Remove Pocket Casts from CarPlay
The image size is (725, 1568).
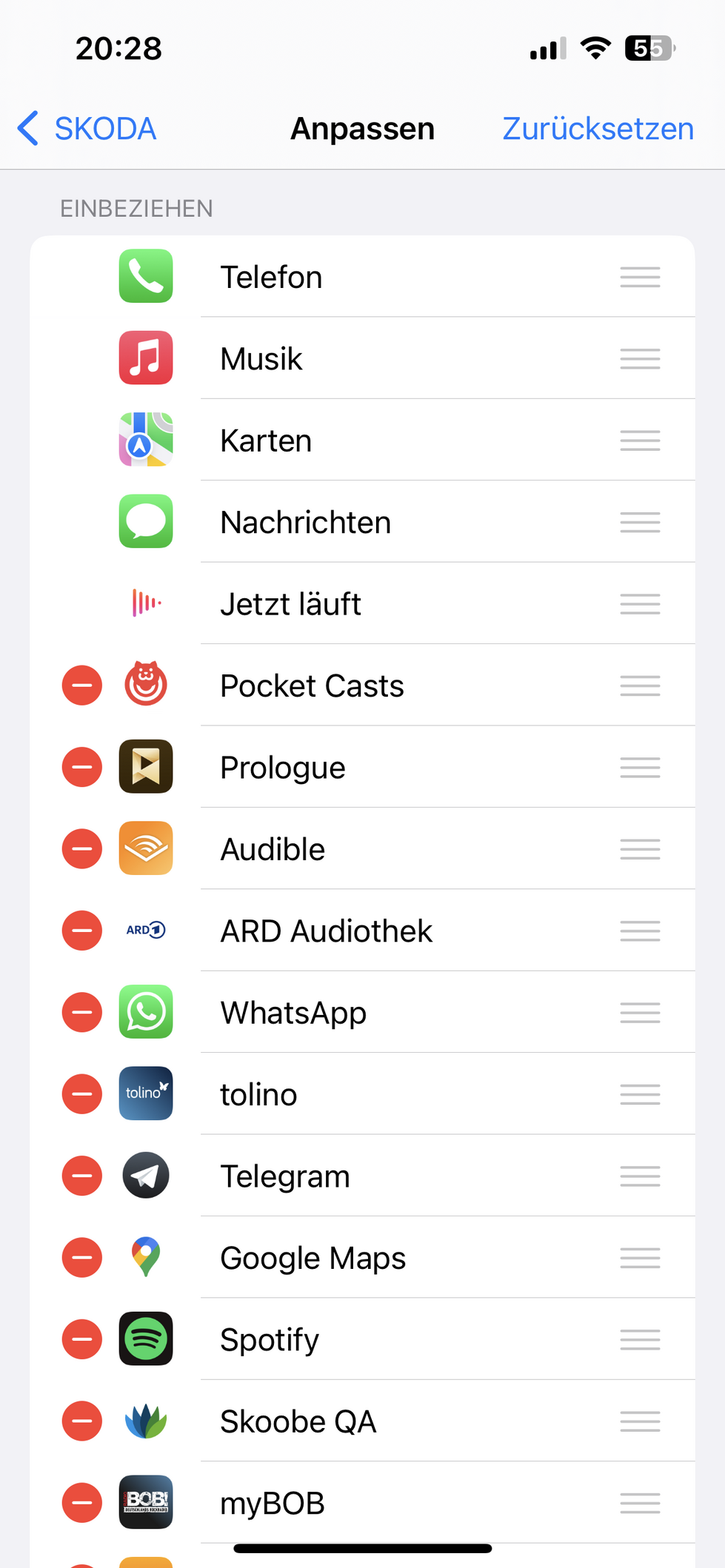click(82, 686)
